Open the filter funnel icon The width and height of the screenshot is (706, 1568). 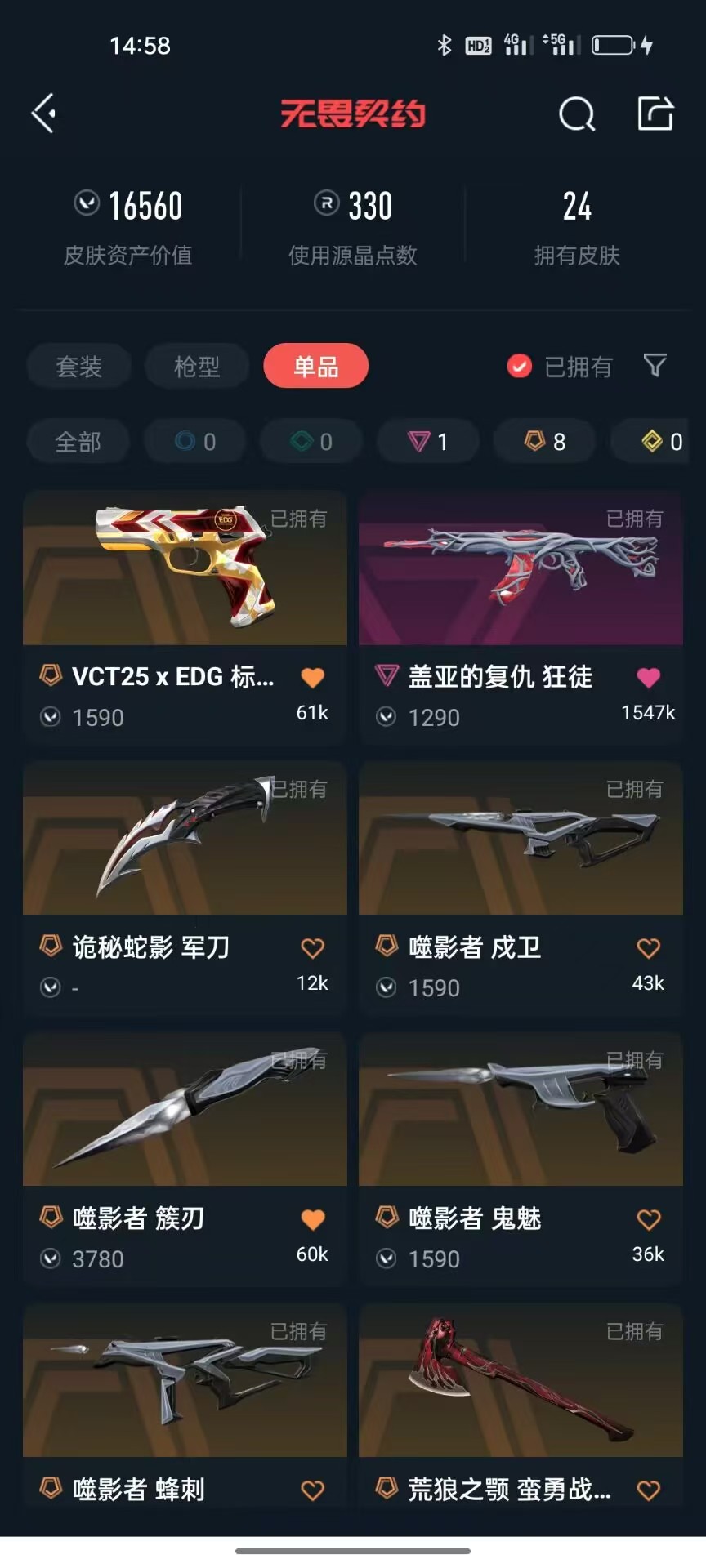click(x=655, y=365)
